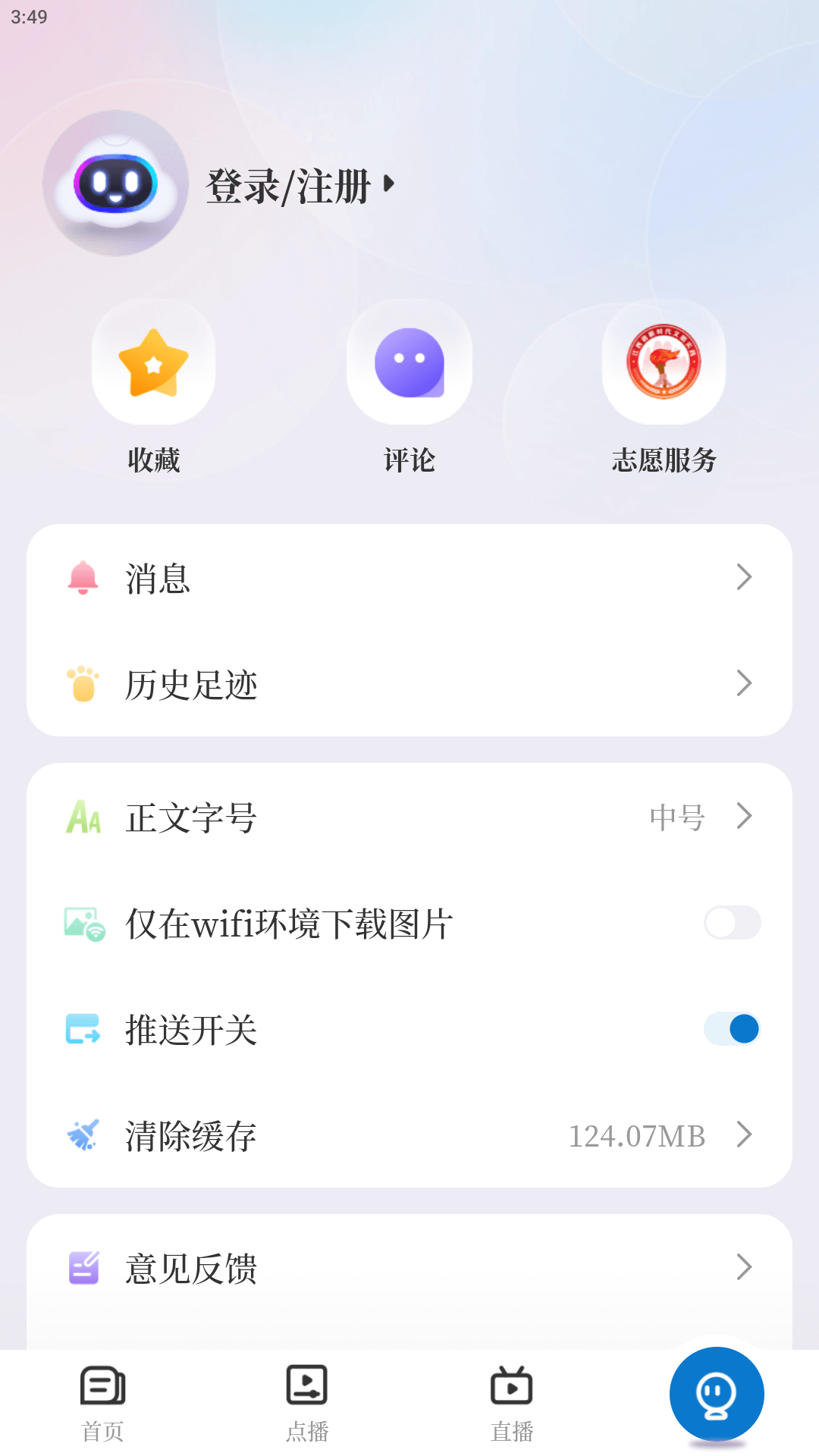819x1456 pixels.
Task: Switch to the 首页 home tab
Action: tap(102, 1407)
